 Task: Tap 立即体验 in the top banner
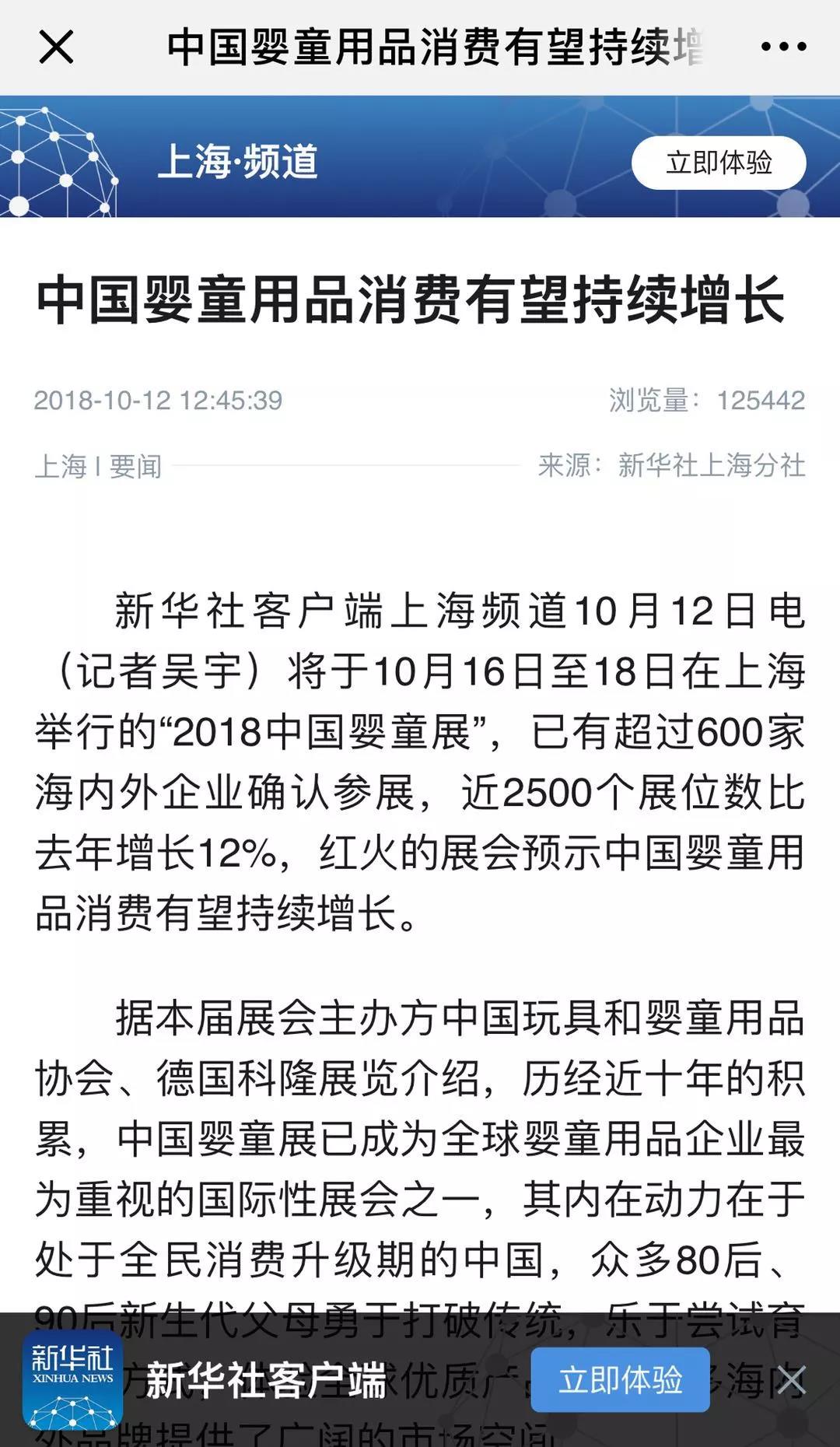[x=718, y=163]
